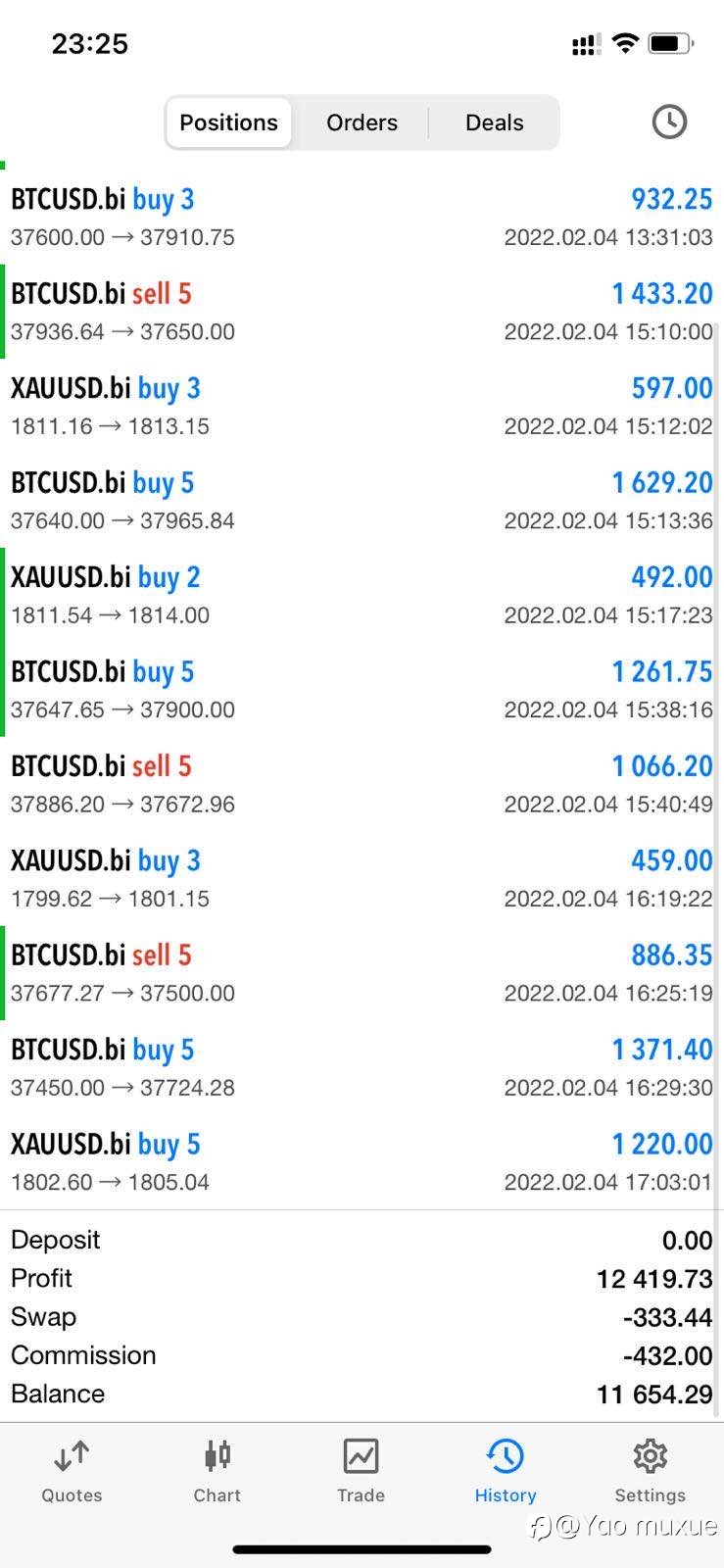Expand XAUUSD.bi buy 2 position with 492.00 profit
Image resolution: width=724 pixels, height=1568 pixels.
pos(362,595)
